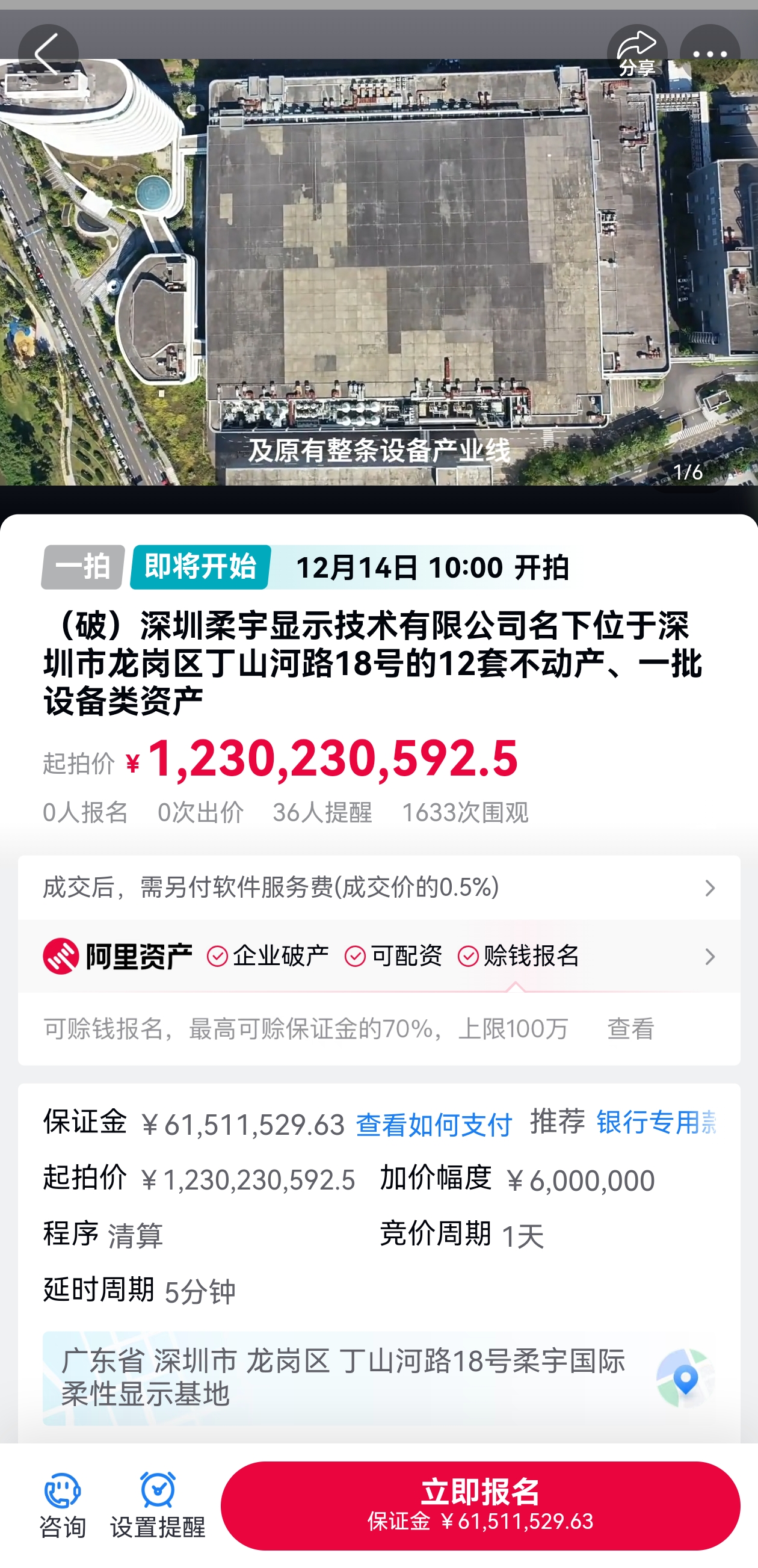
Task: Open the software service fee notice
Action: pos(378,887)
